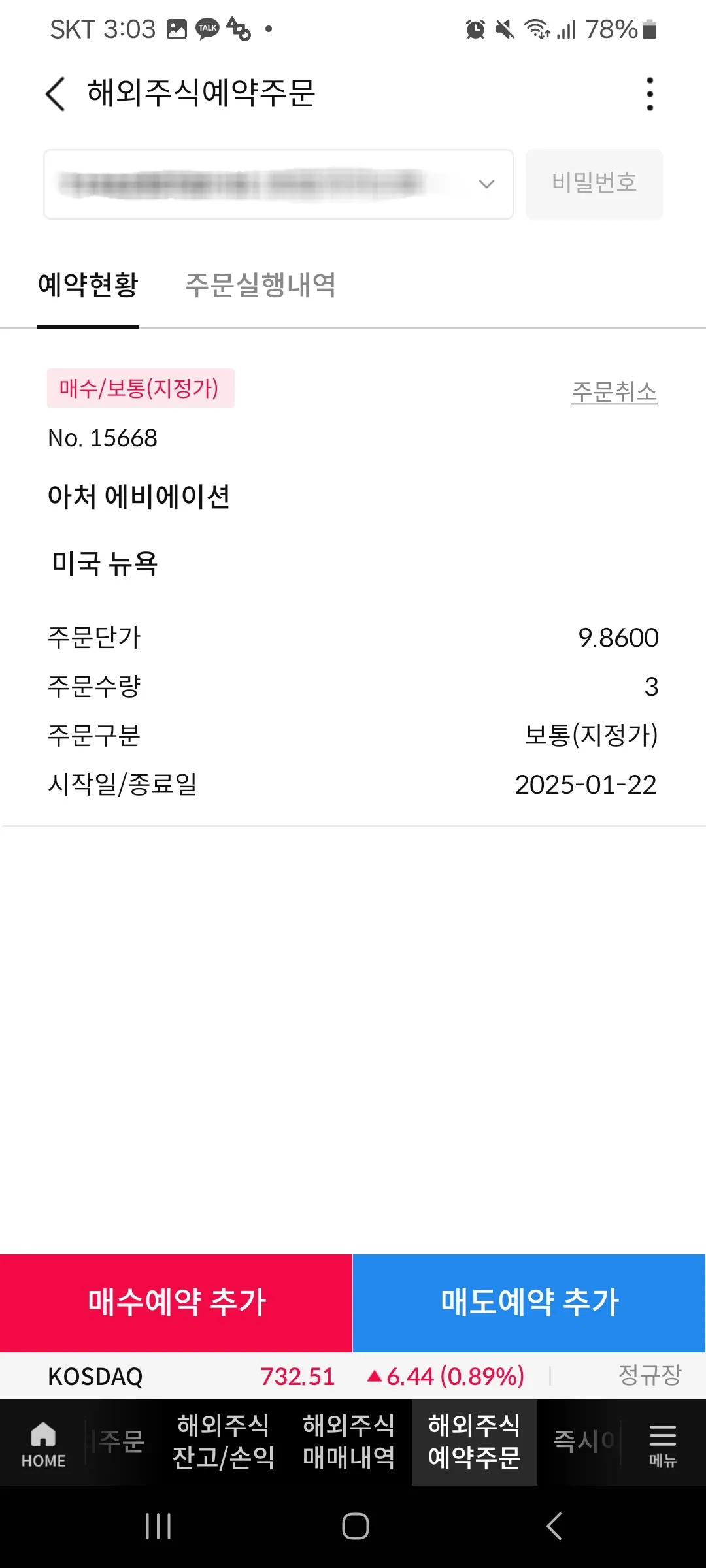Tap the back arrow at top left
This screenshot has width=706, height=1568.
point(55,93)
